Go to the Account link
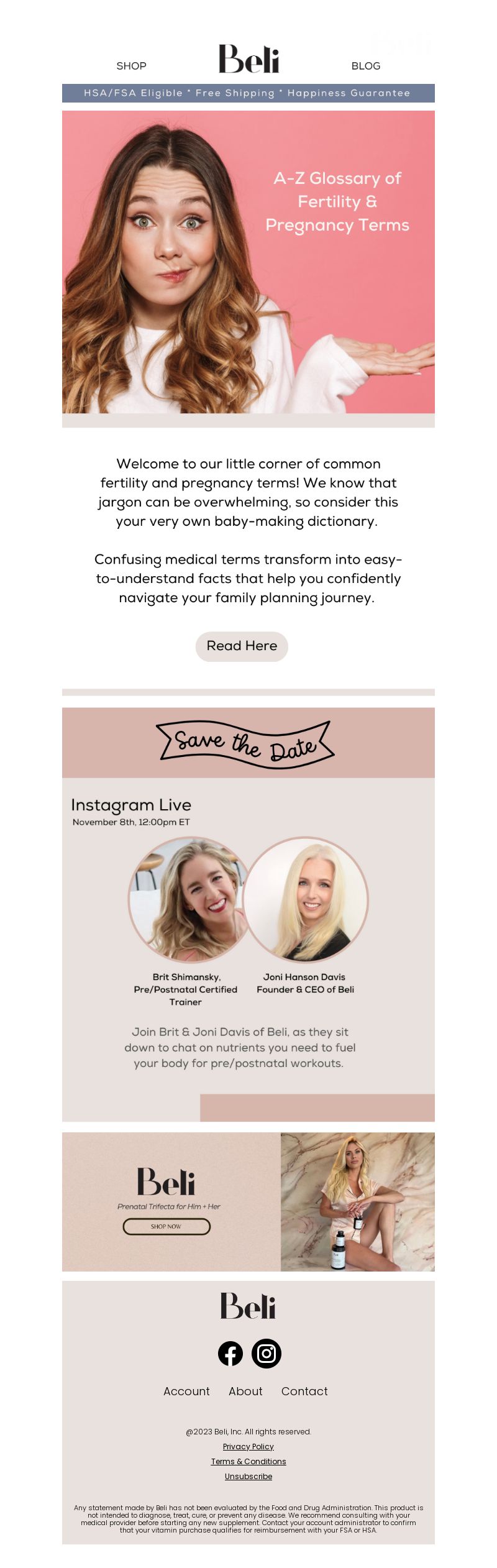This screenshot has height=1568, width=497. point(186,1391)
